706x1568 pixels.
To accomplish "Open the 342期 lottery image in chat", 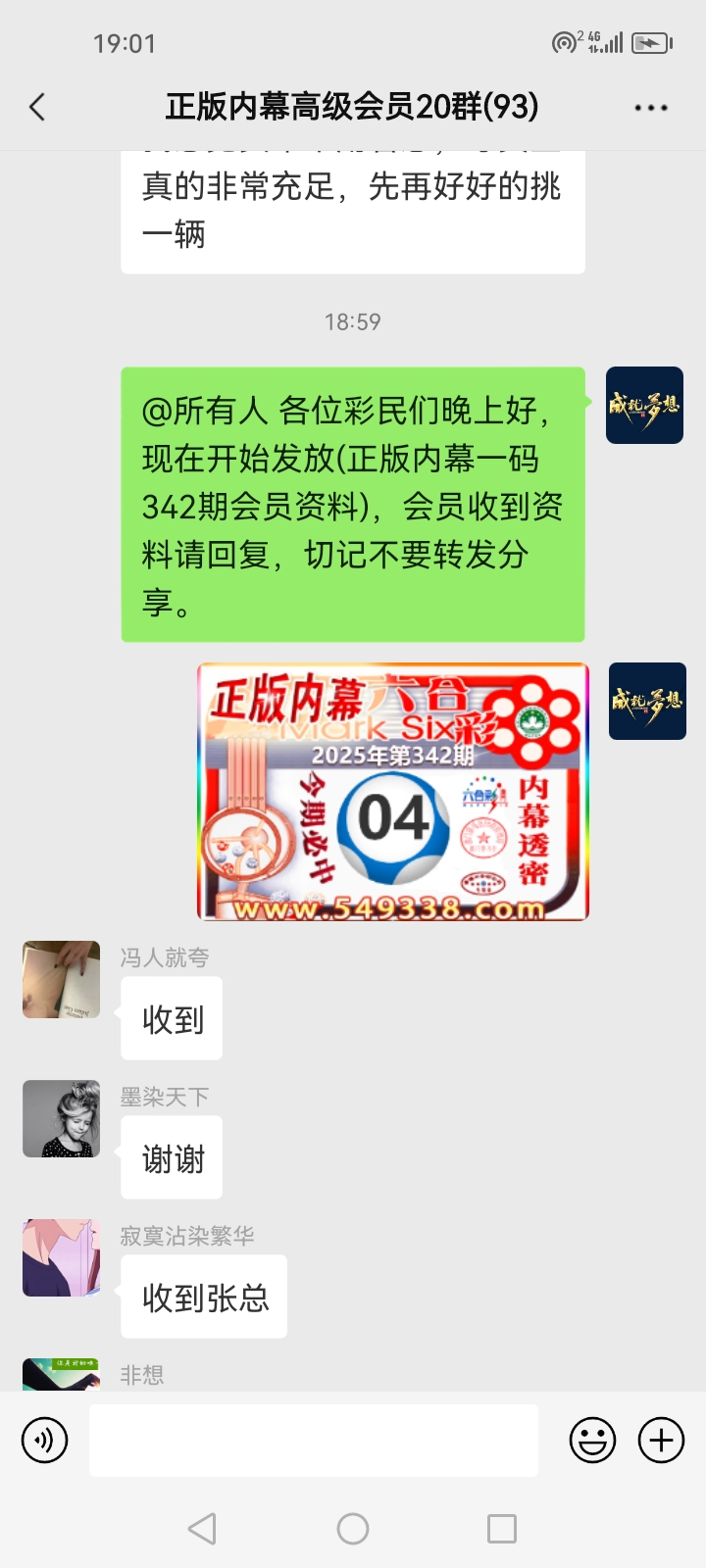I will (393, 792).
